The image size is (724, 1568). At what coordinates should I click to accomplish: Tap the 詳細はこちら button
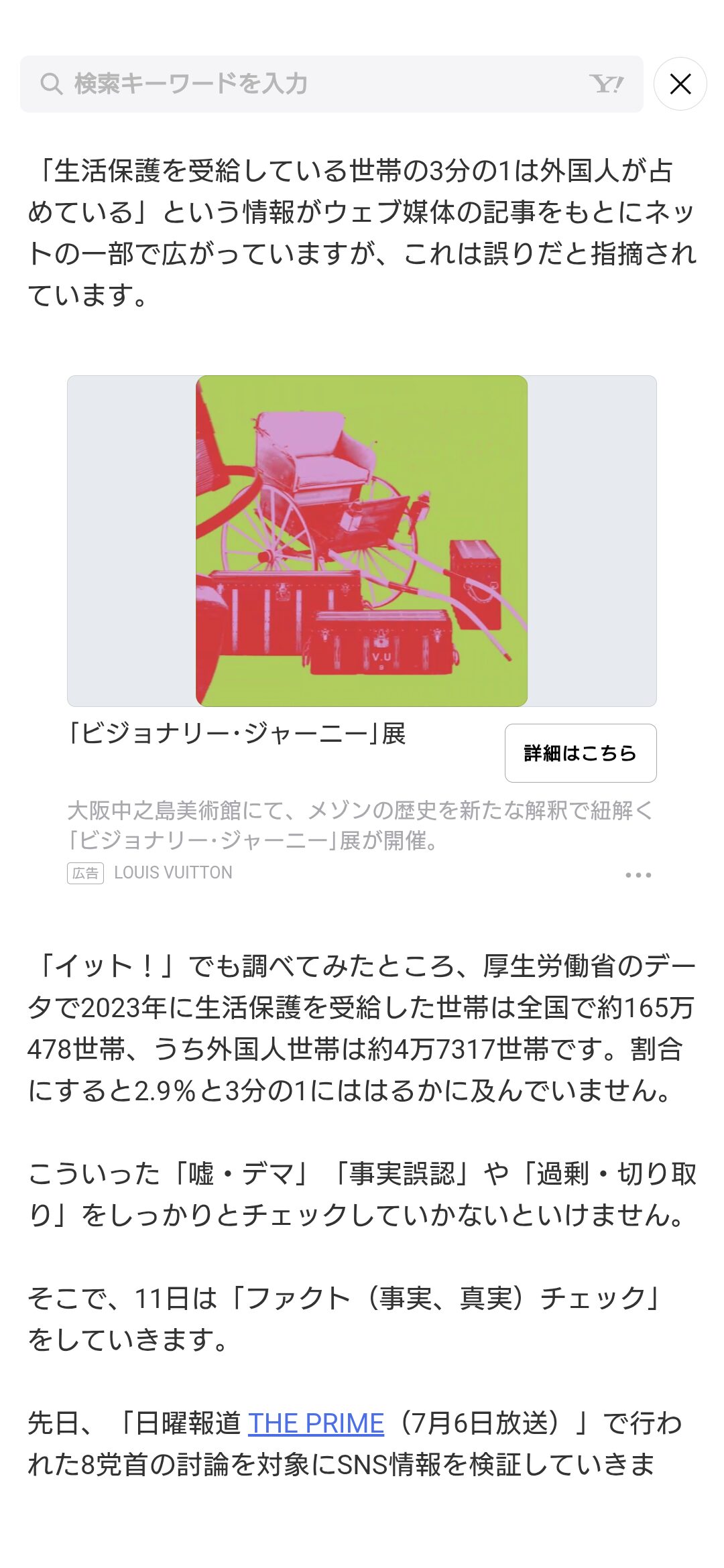click(581, 753)
